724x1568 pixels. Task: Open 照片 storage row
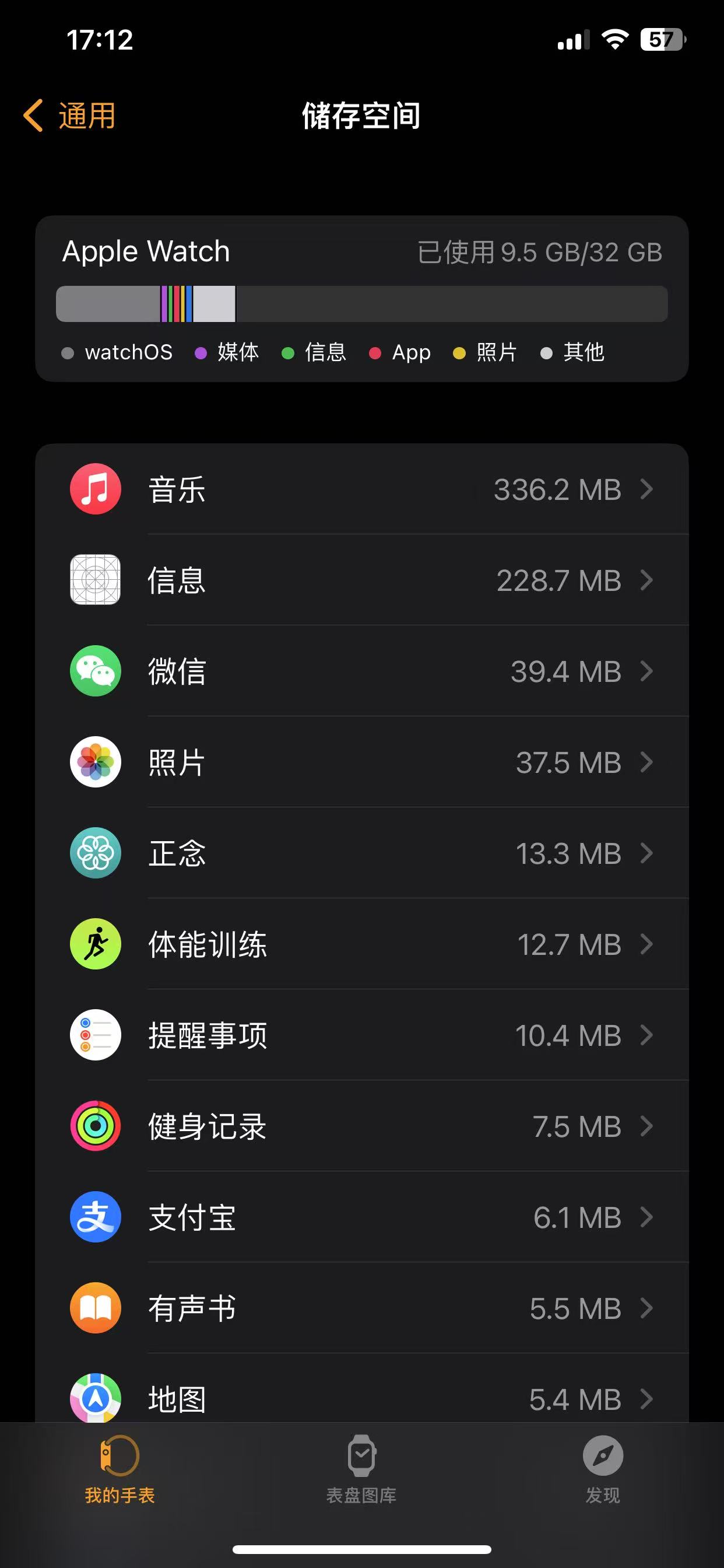click(361, 762)
